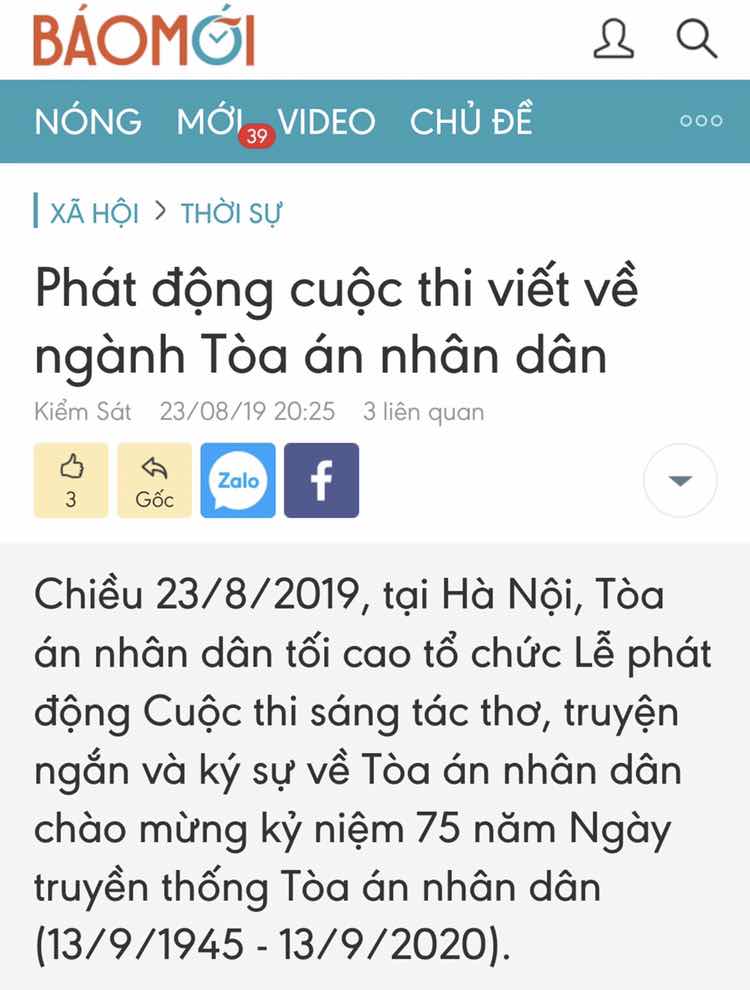Open the XÃ HỘI category
The image size is (750, 990).
coord(94,213)
